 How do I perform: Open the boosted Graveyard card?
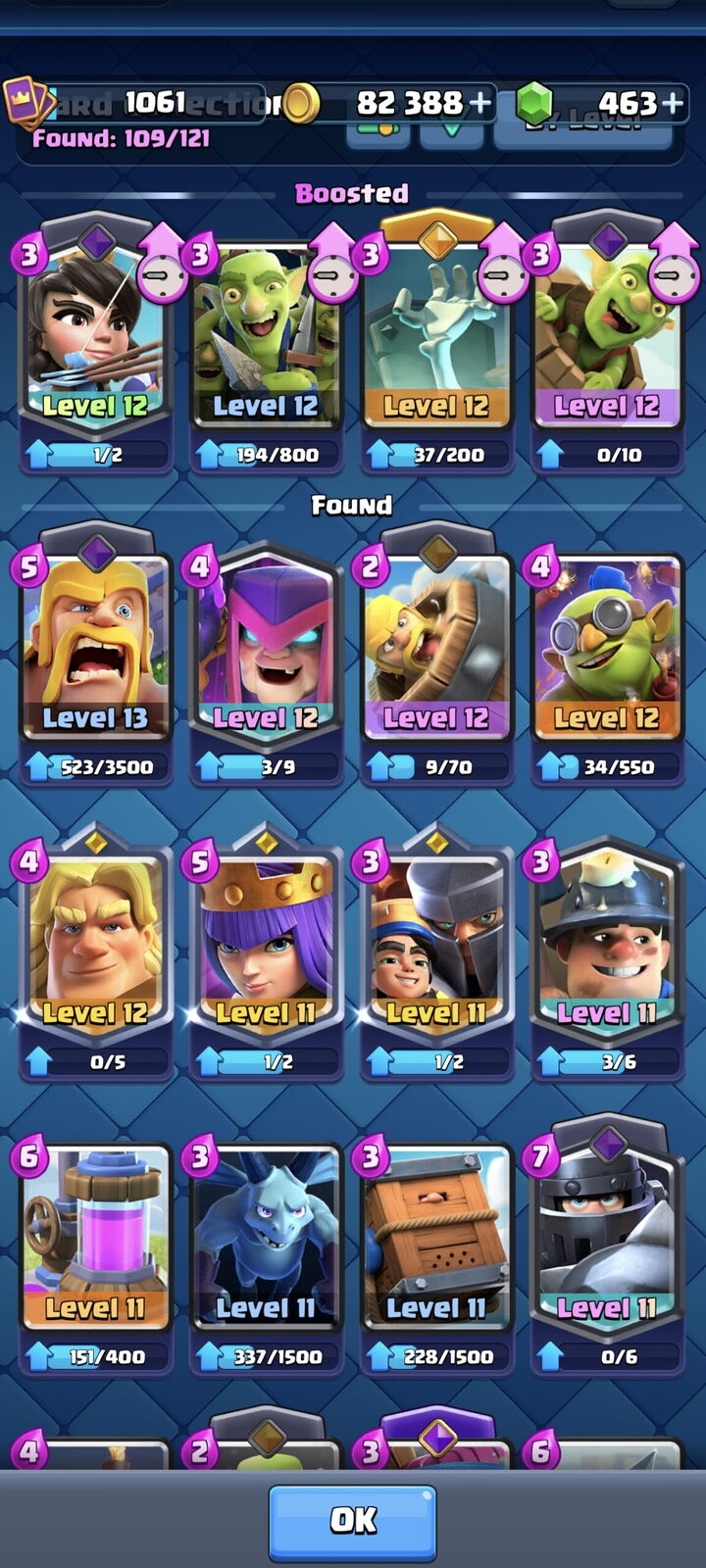tap(436, 343)
